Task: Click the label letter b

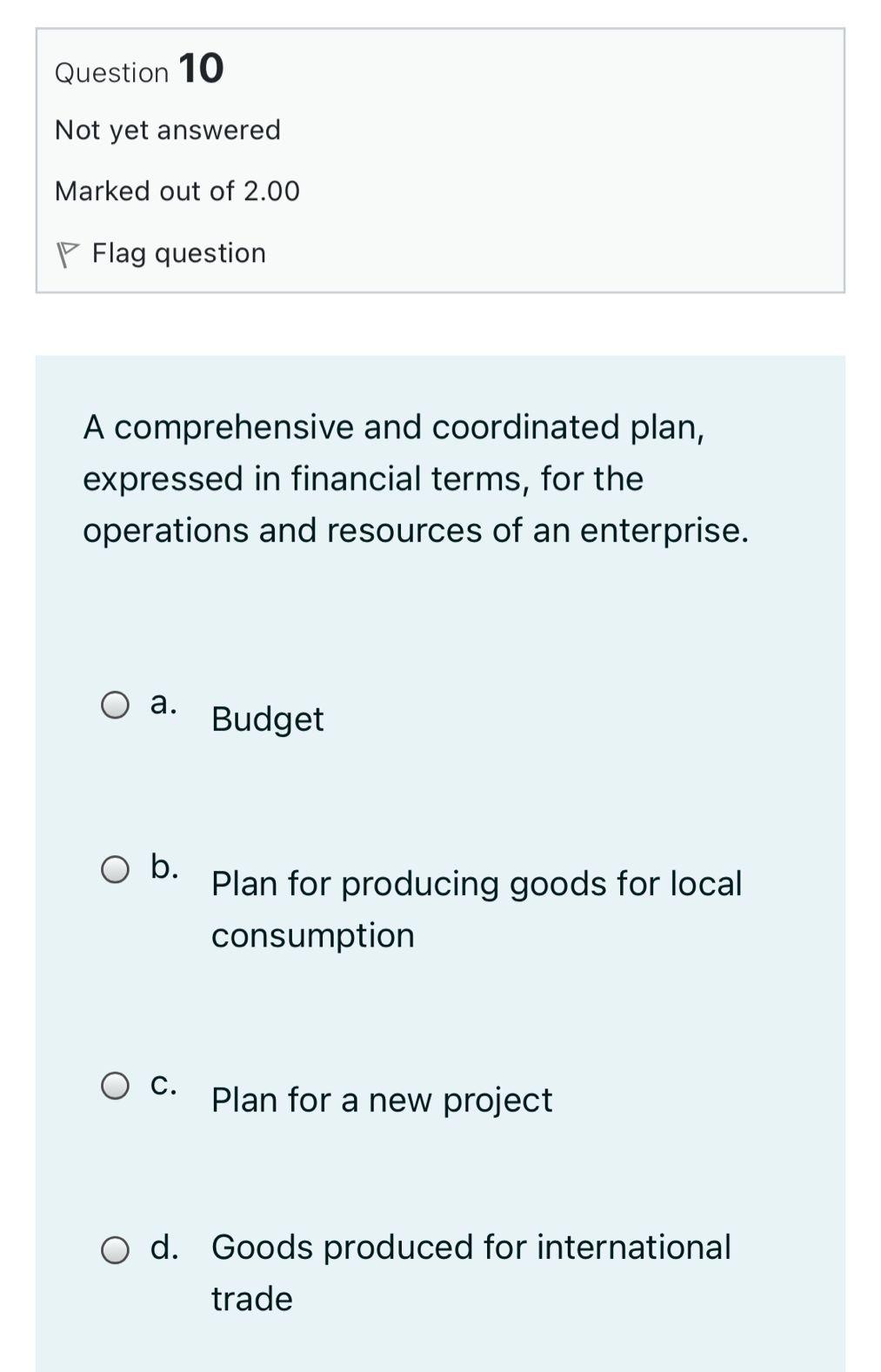Action: pyautogui.click(x=165, y=865)
